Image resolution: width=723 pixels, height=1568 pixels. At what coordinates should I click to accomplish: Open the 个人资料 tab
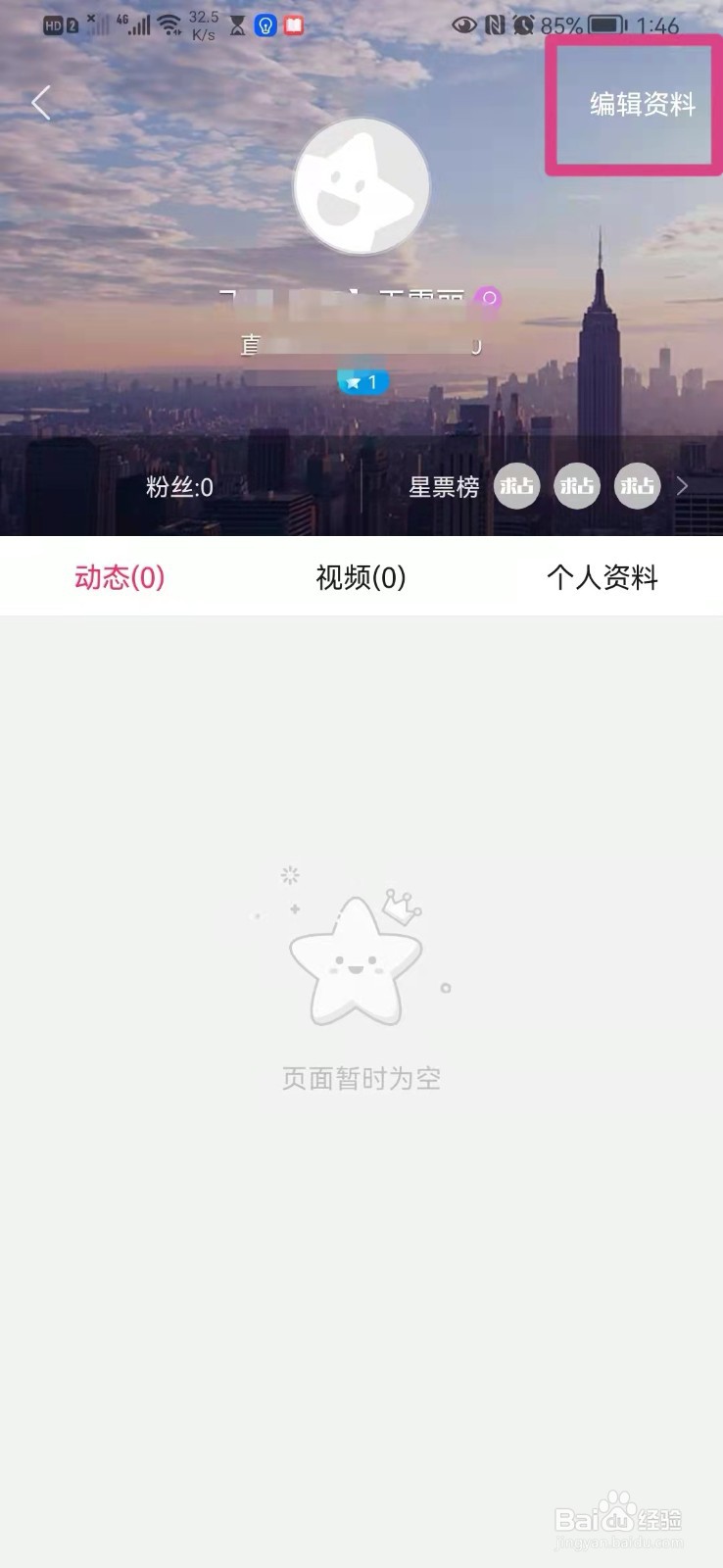pos(603,579)
